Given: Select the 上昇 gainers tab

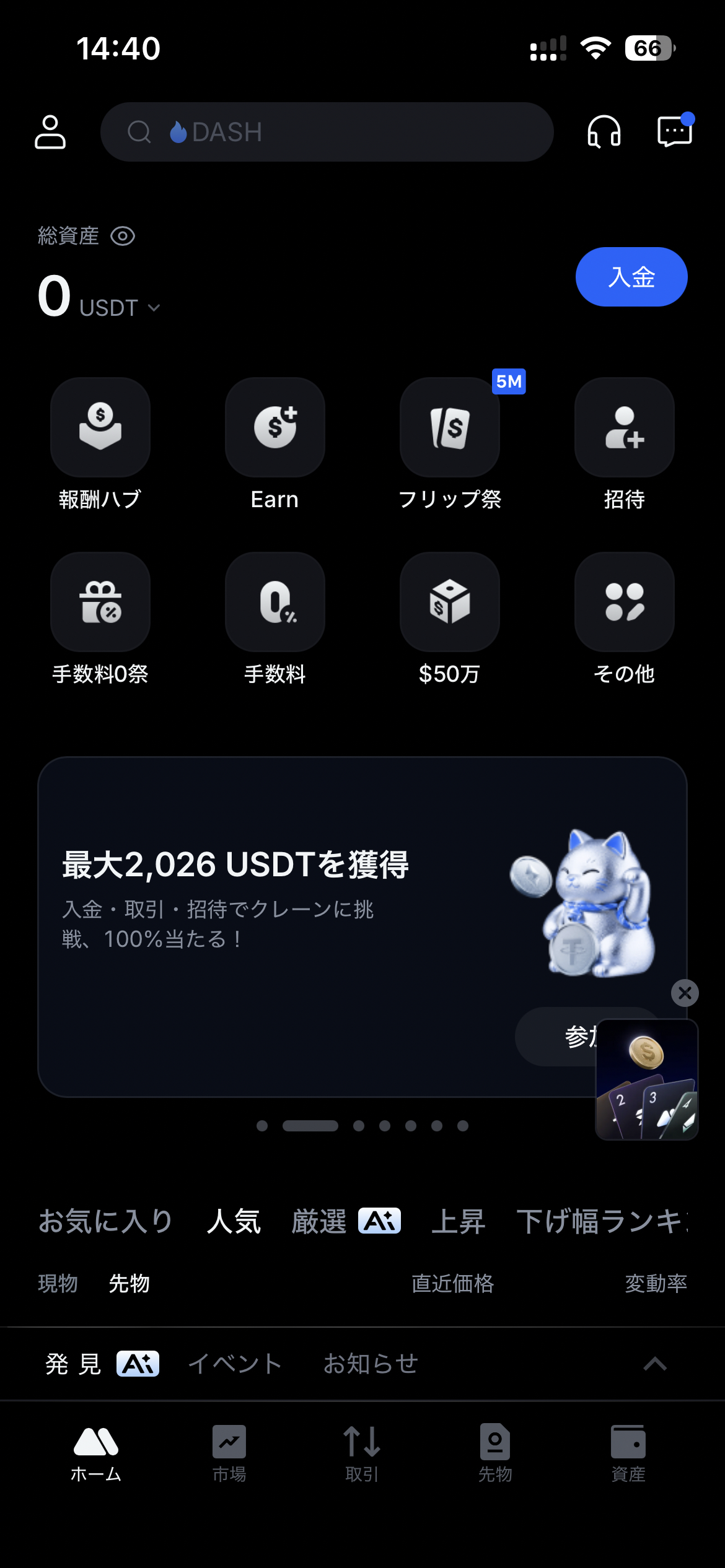Looking at the screenshot, I should pos(458,1222).
